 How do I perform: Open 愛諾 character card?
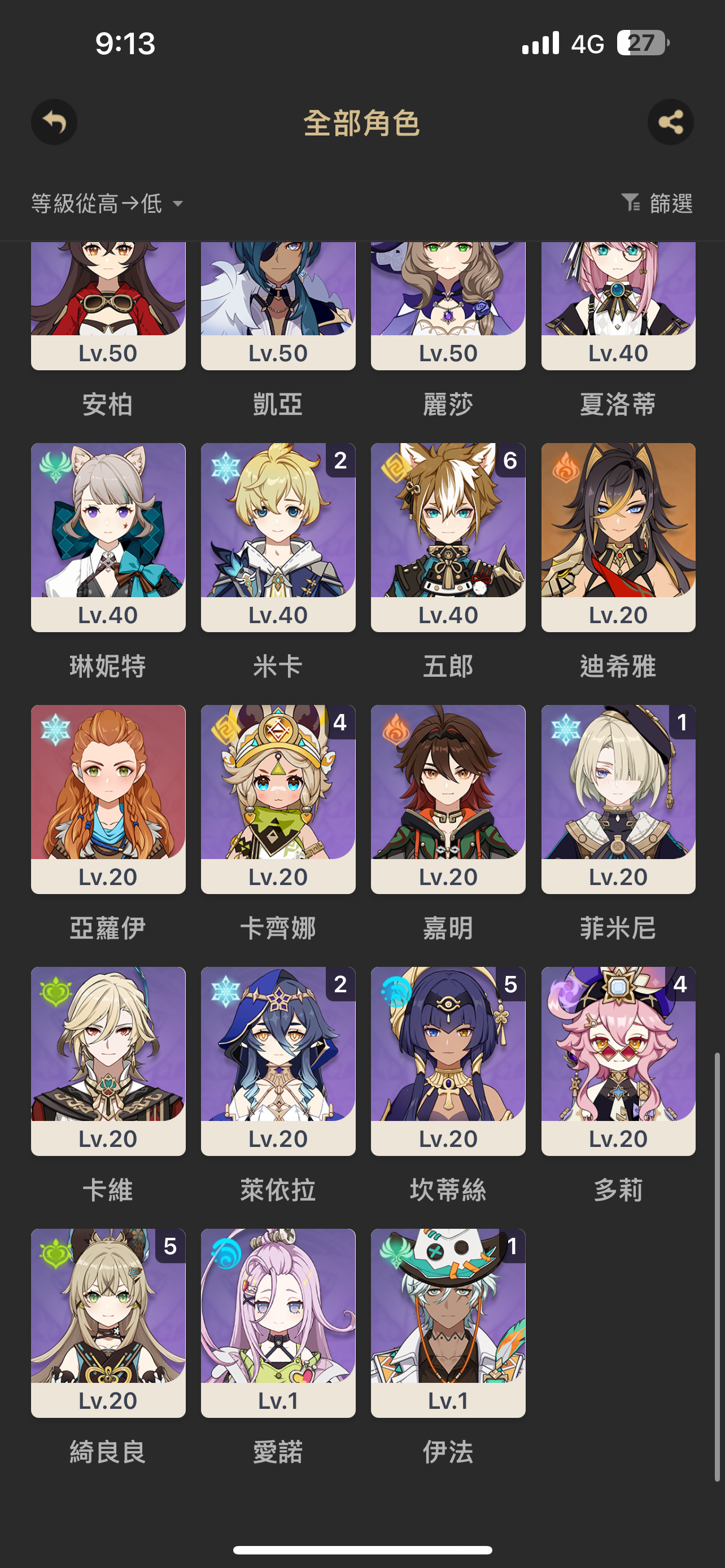click(278, 1322)
